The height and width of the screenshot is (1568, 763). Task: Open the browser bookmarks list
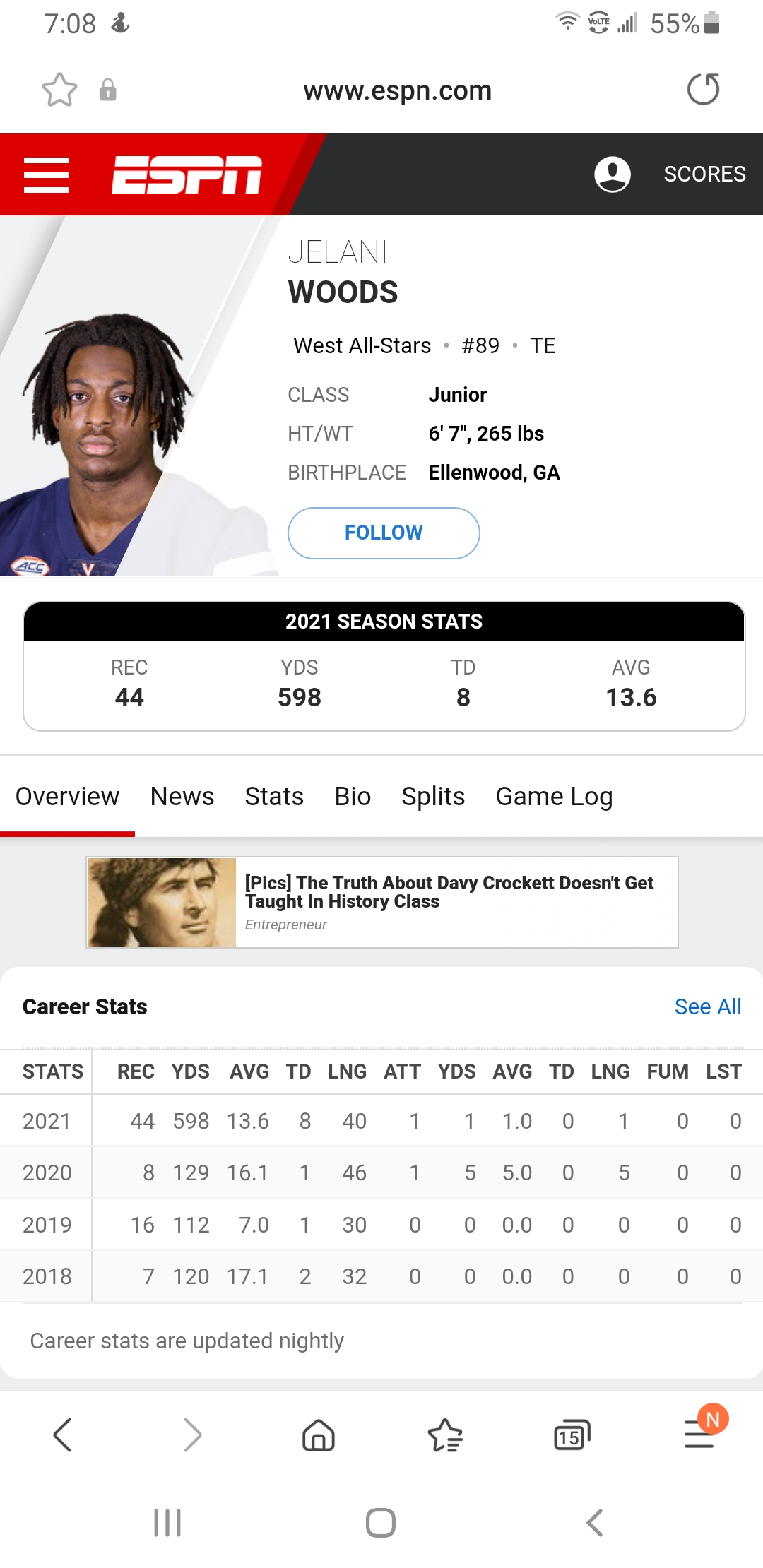445,1435
